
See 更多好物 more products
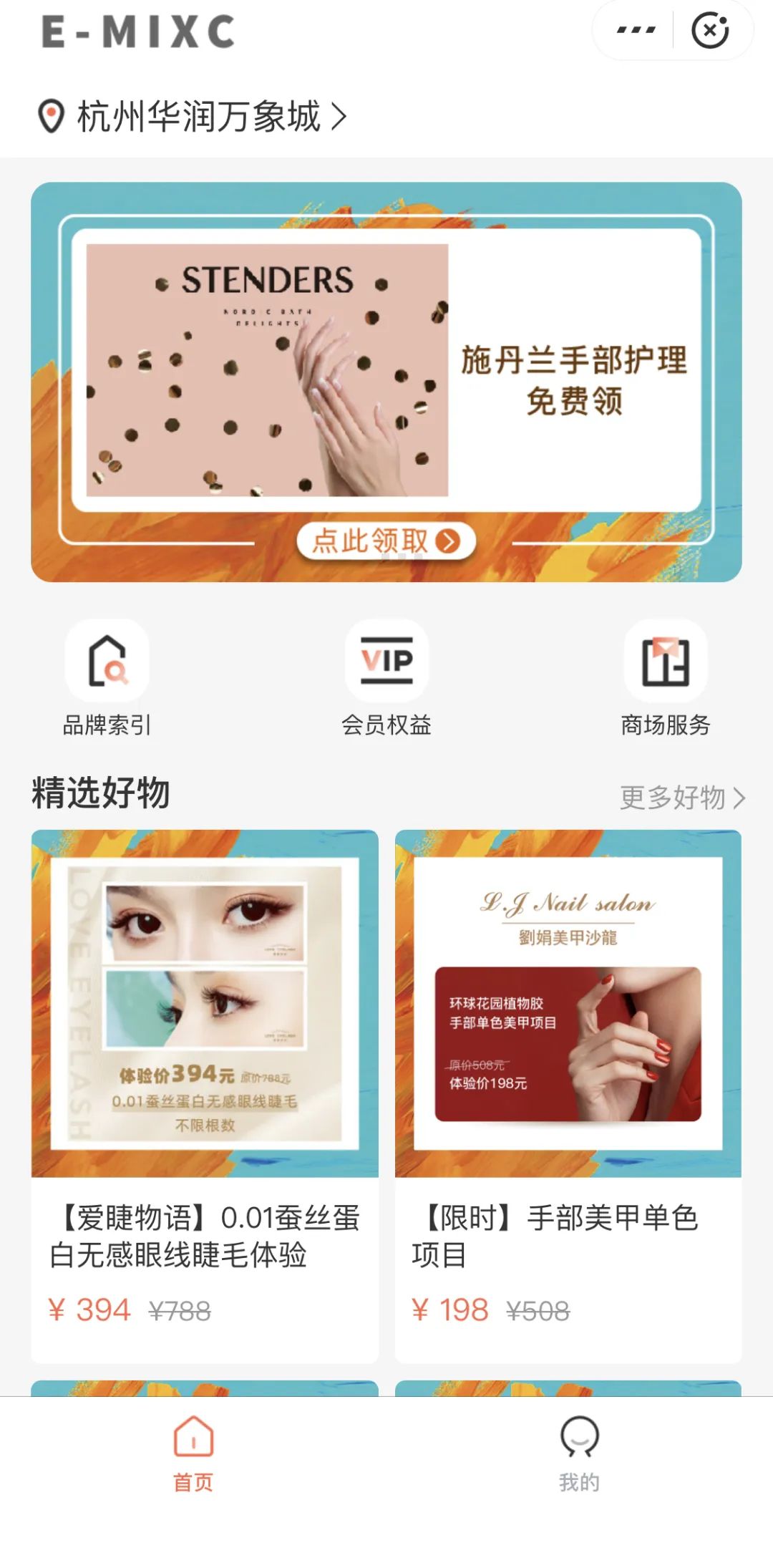[x=681, y=797]
